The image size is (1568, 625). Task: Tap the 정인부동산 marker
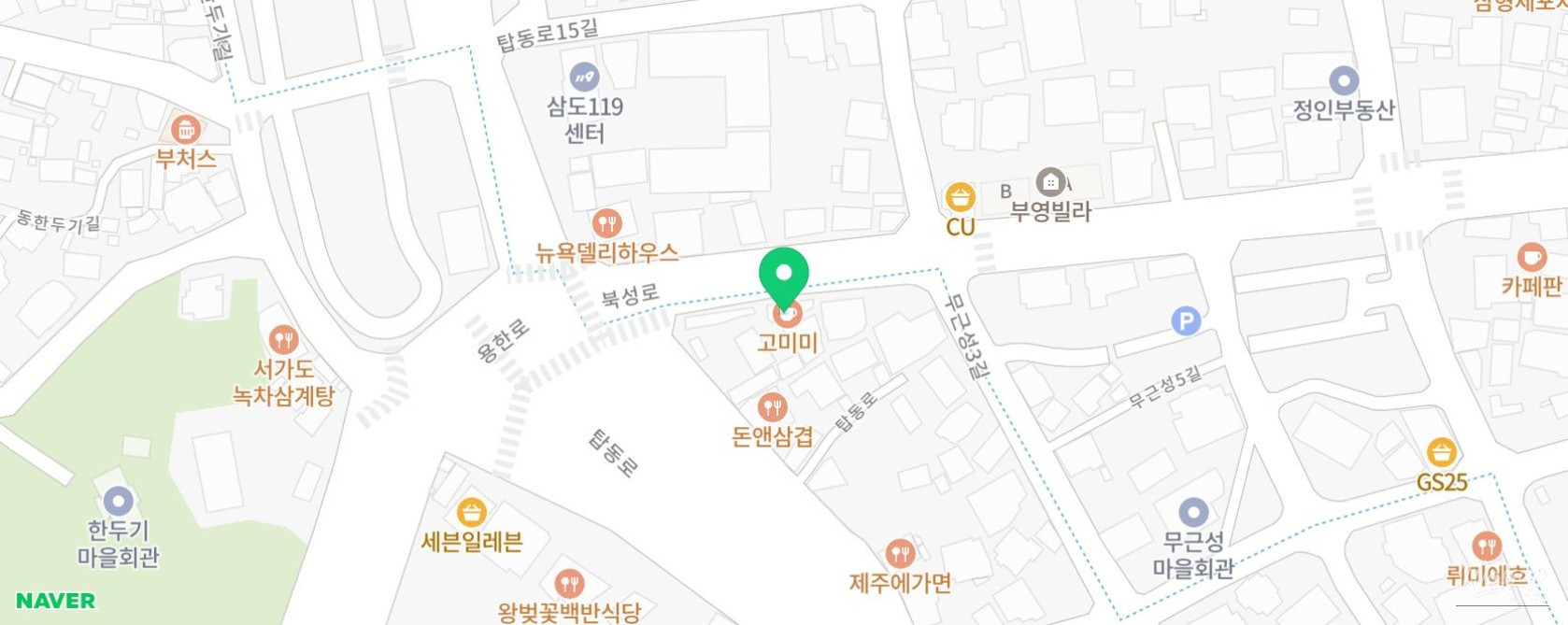tap(1344, 80)
